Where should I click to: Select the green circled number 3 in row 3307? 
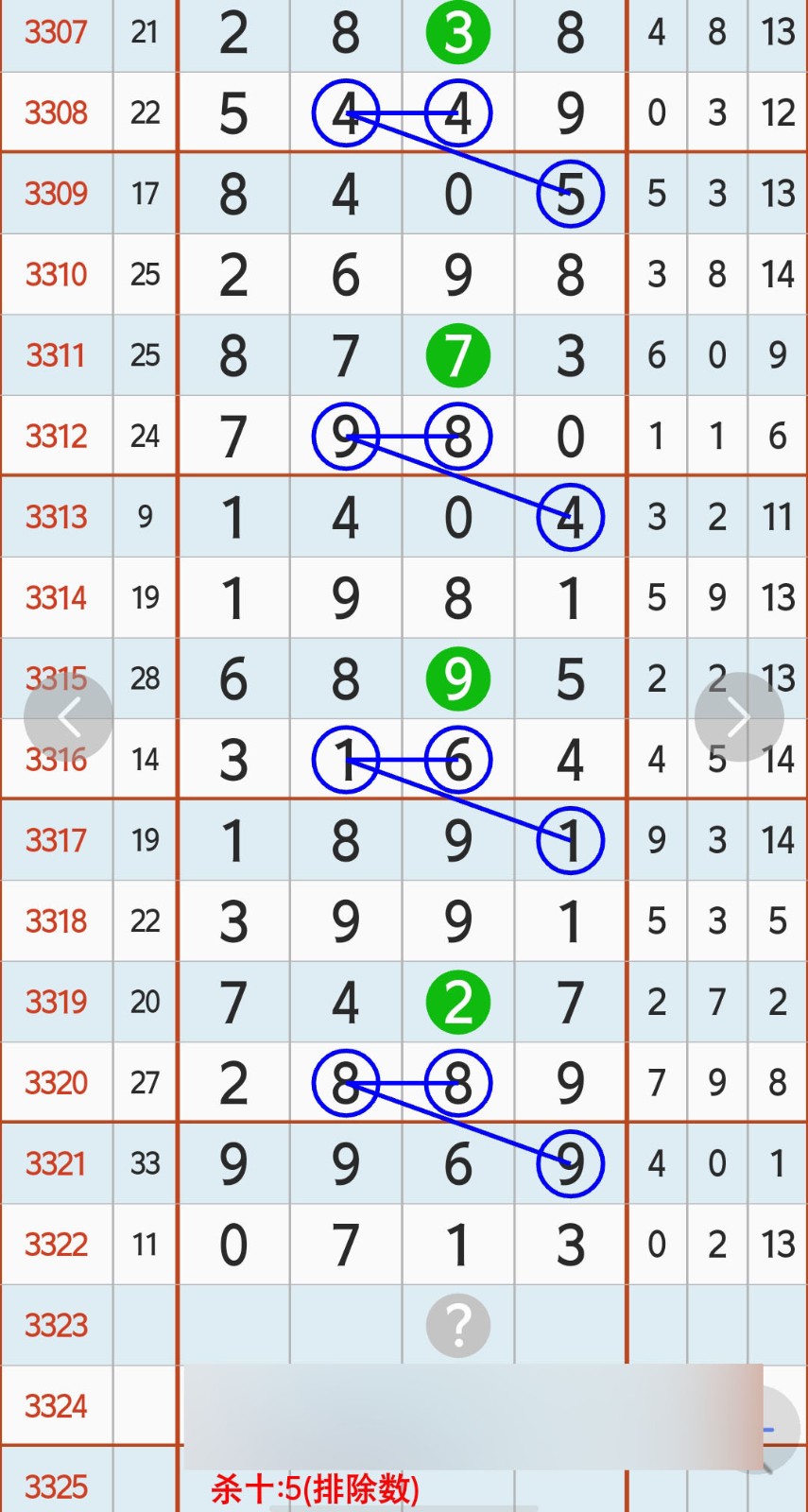click(x=457, y=32)
